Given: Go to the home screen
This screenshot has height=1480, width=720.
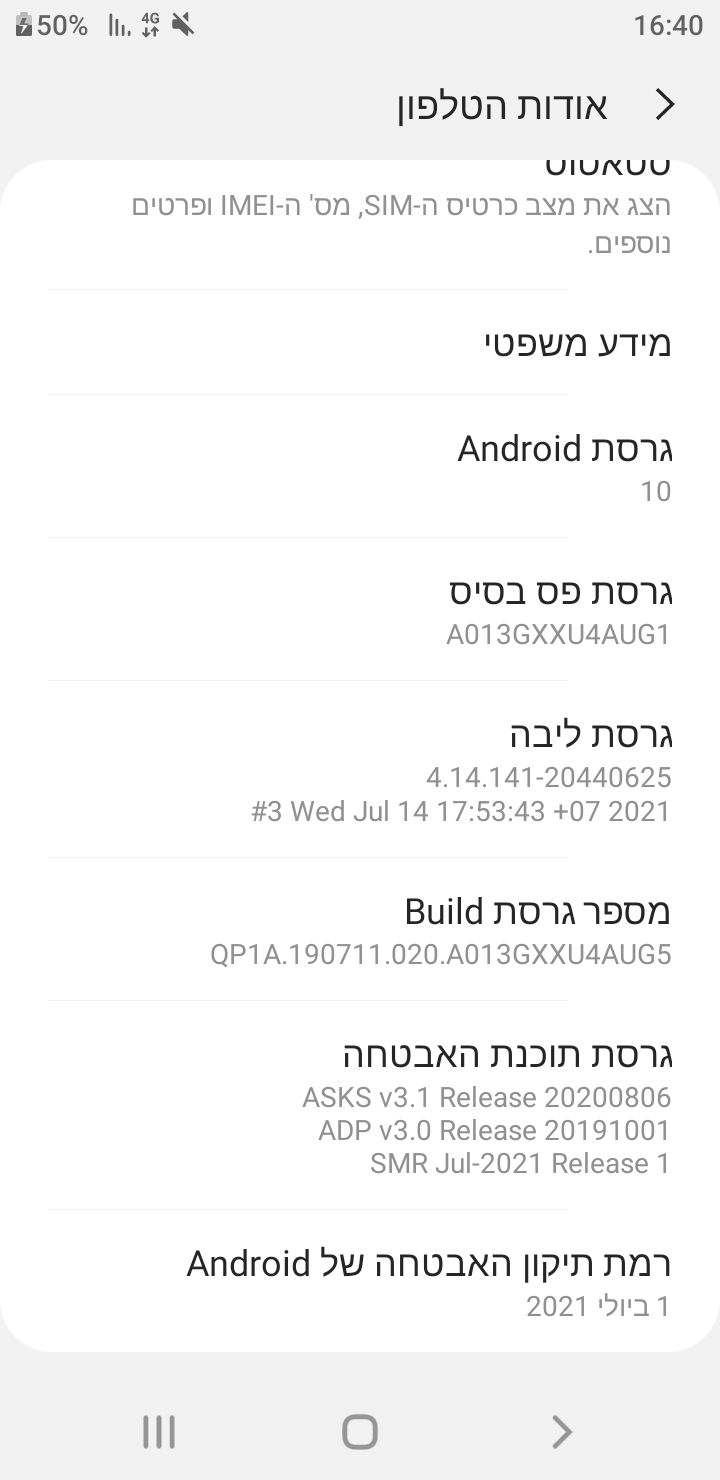Looking at the screenshot, I should coord(360,1432).
